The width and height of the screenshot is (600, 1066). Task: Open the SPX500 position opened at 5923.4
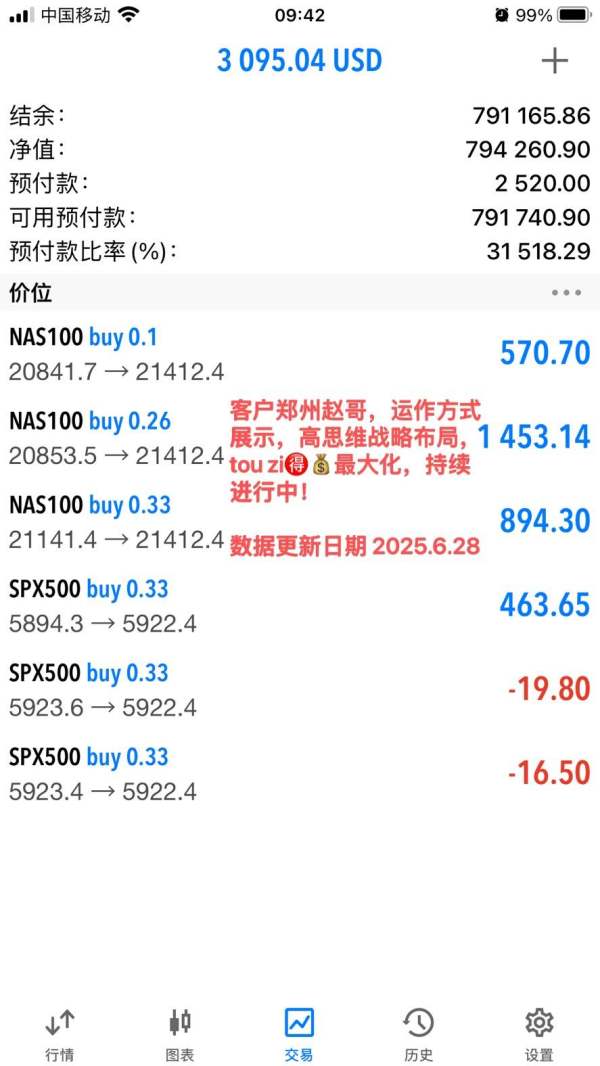click(300, 774)
